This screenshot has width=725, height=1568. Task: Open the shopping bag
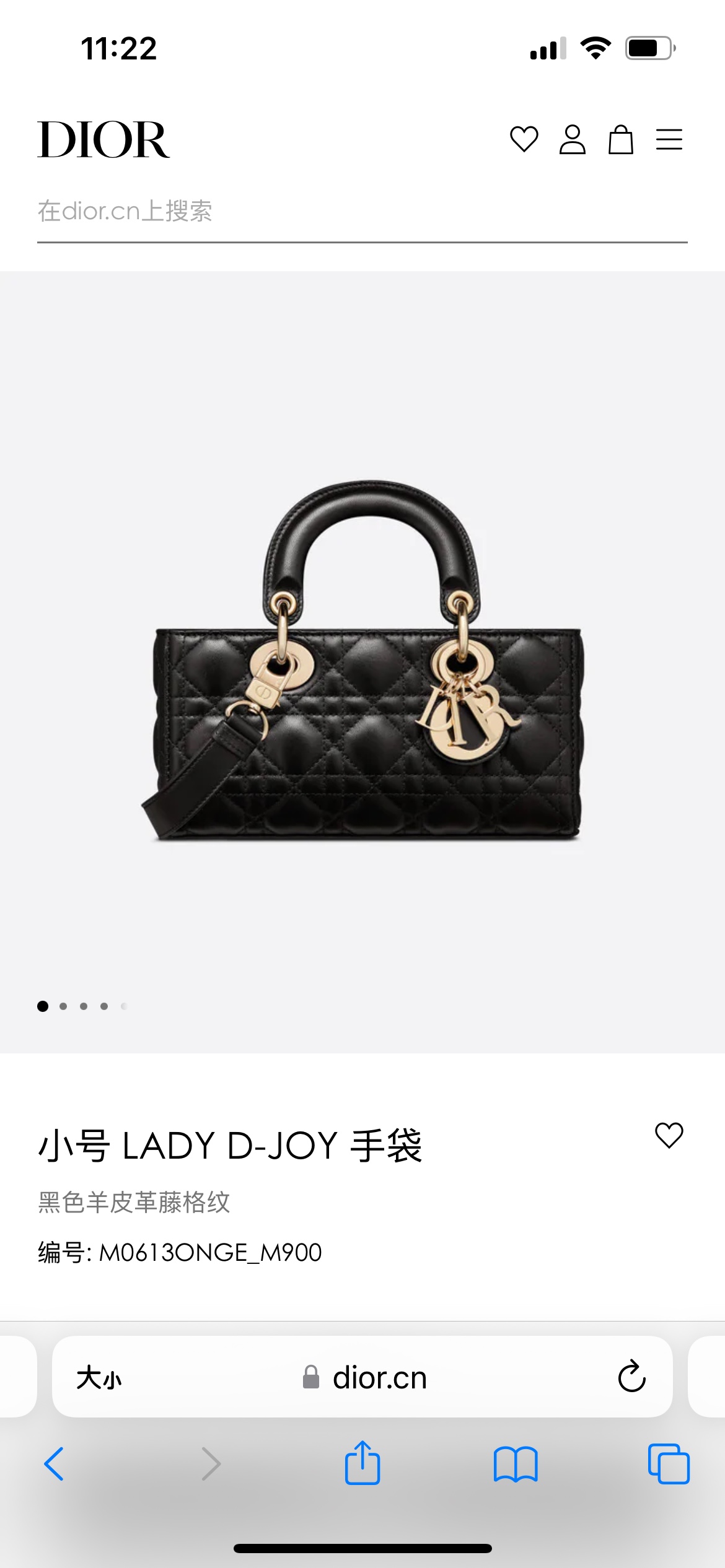tap(620, 139)
